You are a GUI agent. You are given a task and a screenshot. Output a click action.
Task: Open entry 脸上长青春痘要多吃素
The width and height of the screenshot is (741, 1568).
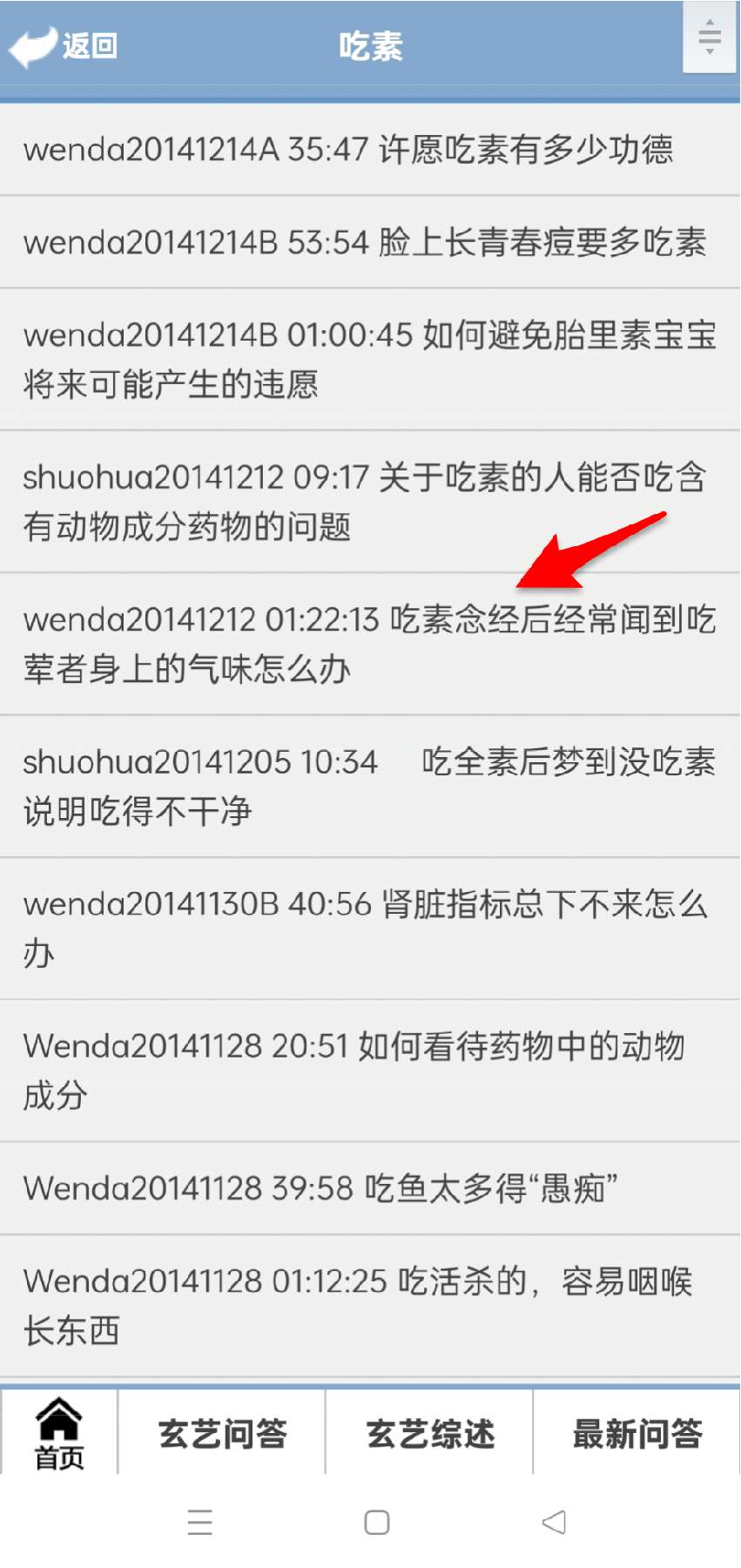click(370, 242)
